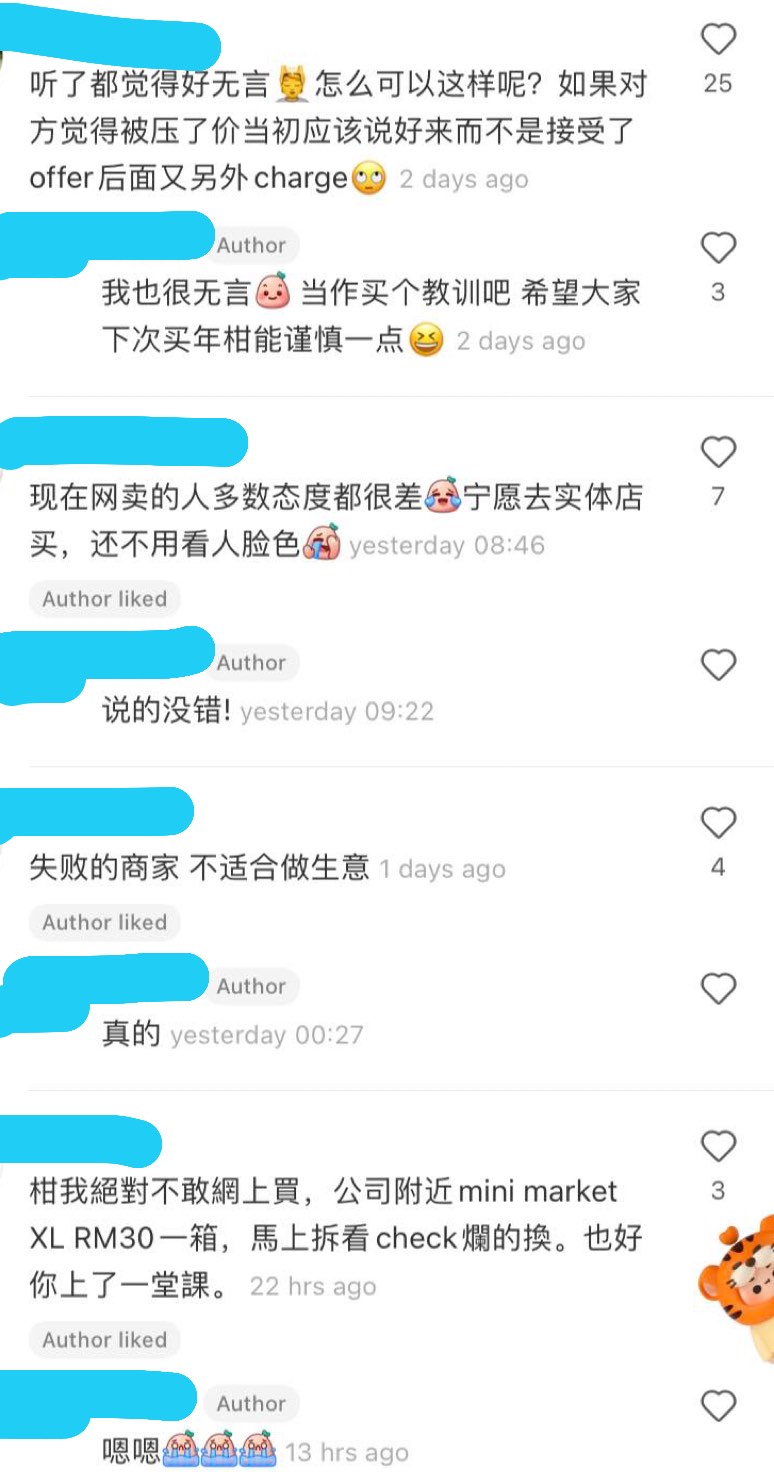The image size is (774, 1472).
Task: Like author's reply 嗯嗯 with crying emojis
Action: [718, 1406]
